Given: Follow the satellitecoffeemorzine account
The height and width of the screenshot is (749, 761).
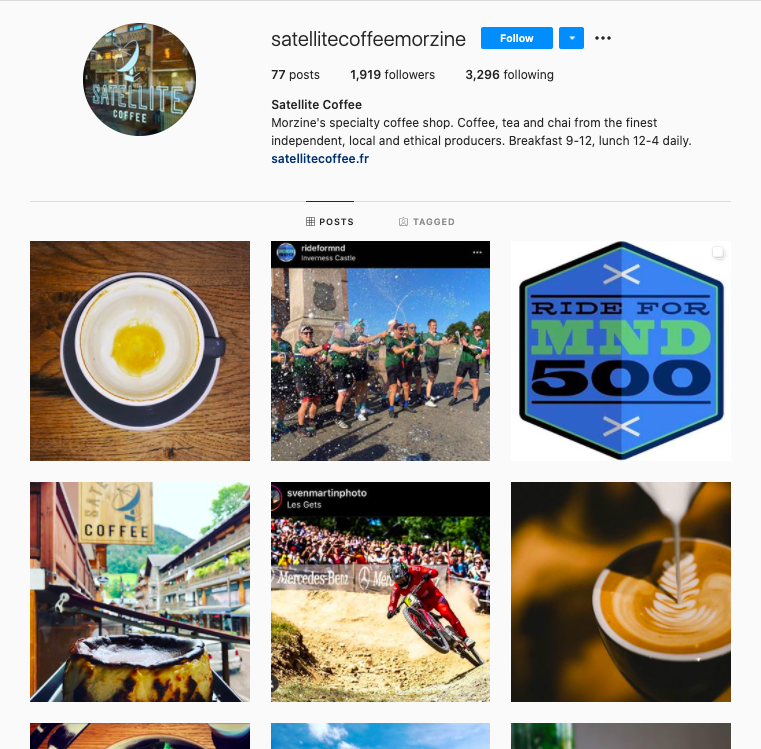Looking at the screenshot, I should click(516, 38).
